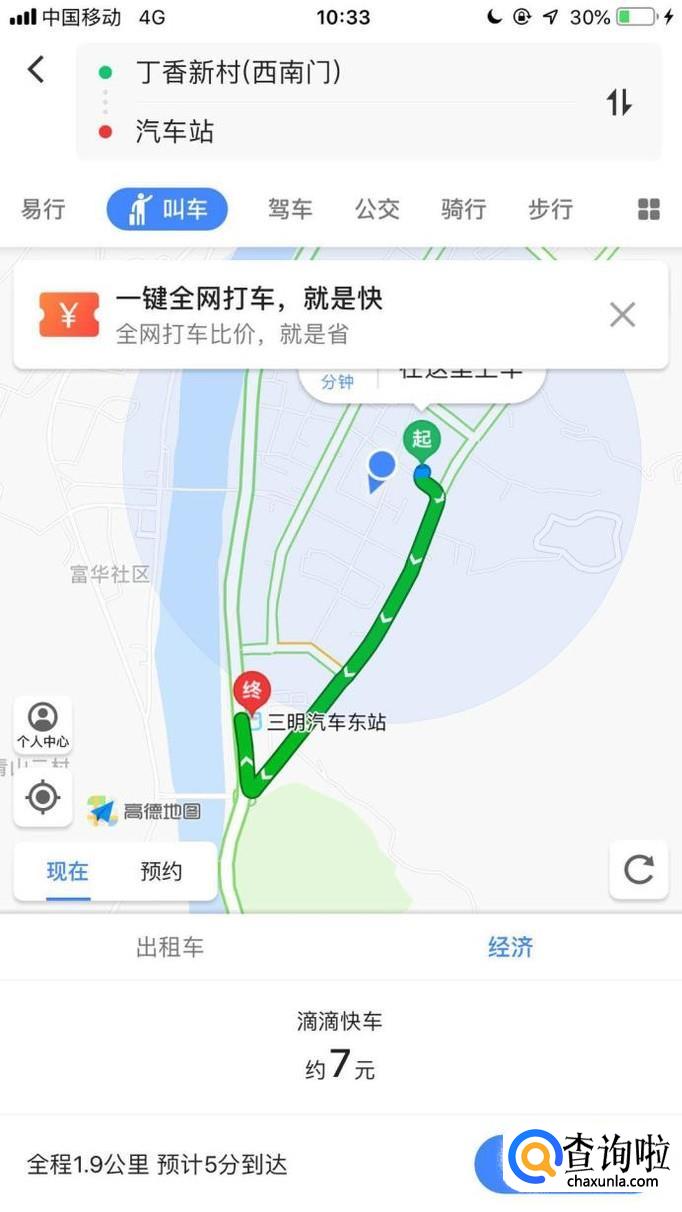Go back with the top-left arrow
Screen dimensions: 682x1212
point(37,70)
